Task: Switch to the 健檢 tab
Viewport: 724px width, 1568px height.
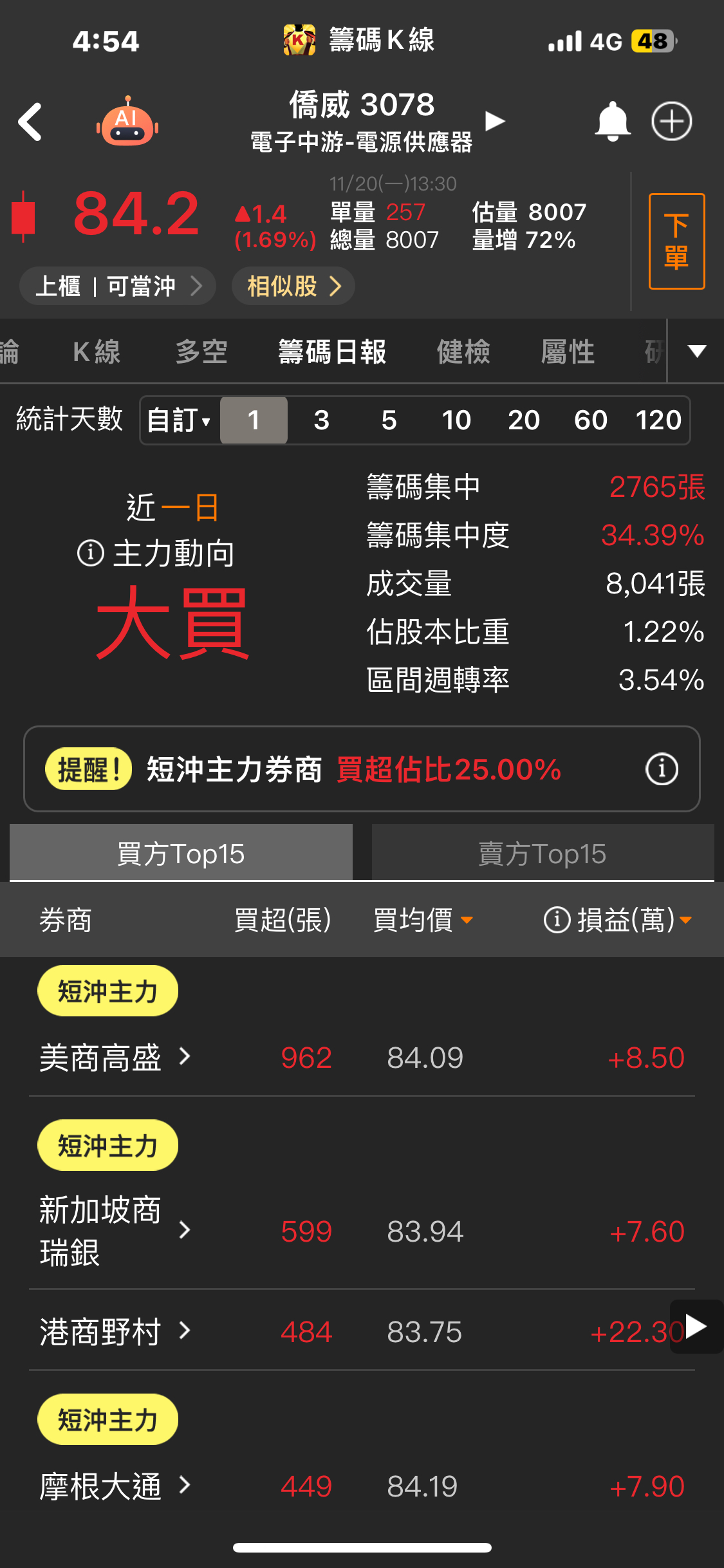Action: coord(463,352)
